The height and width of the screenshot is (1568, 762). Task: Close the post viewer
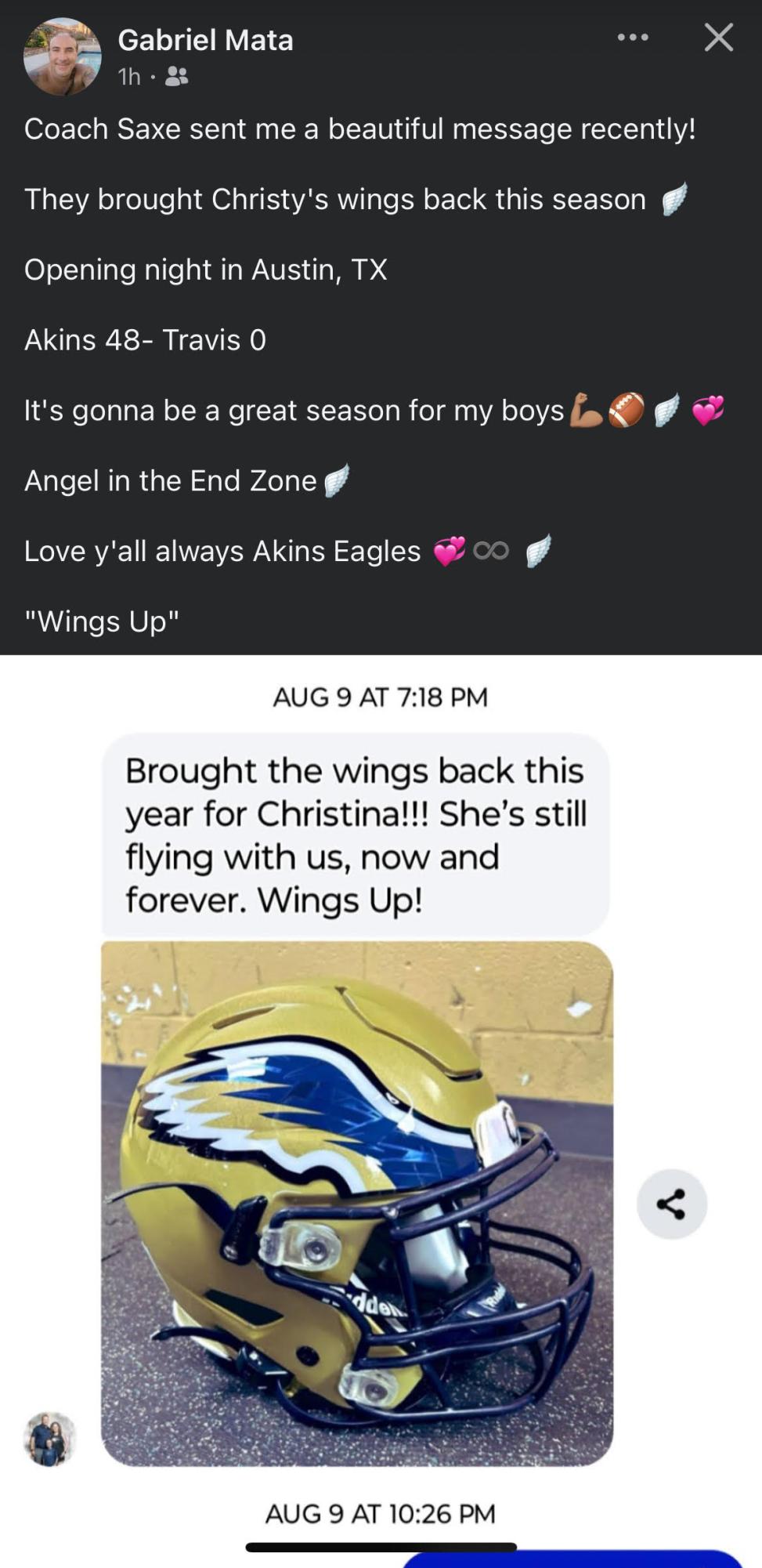coord(718,38)
